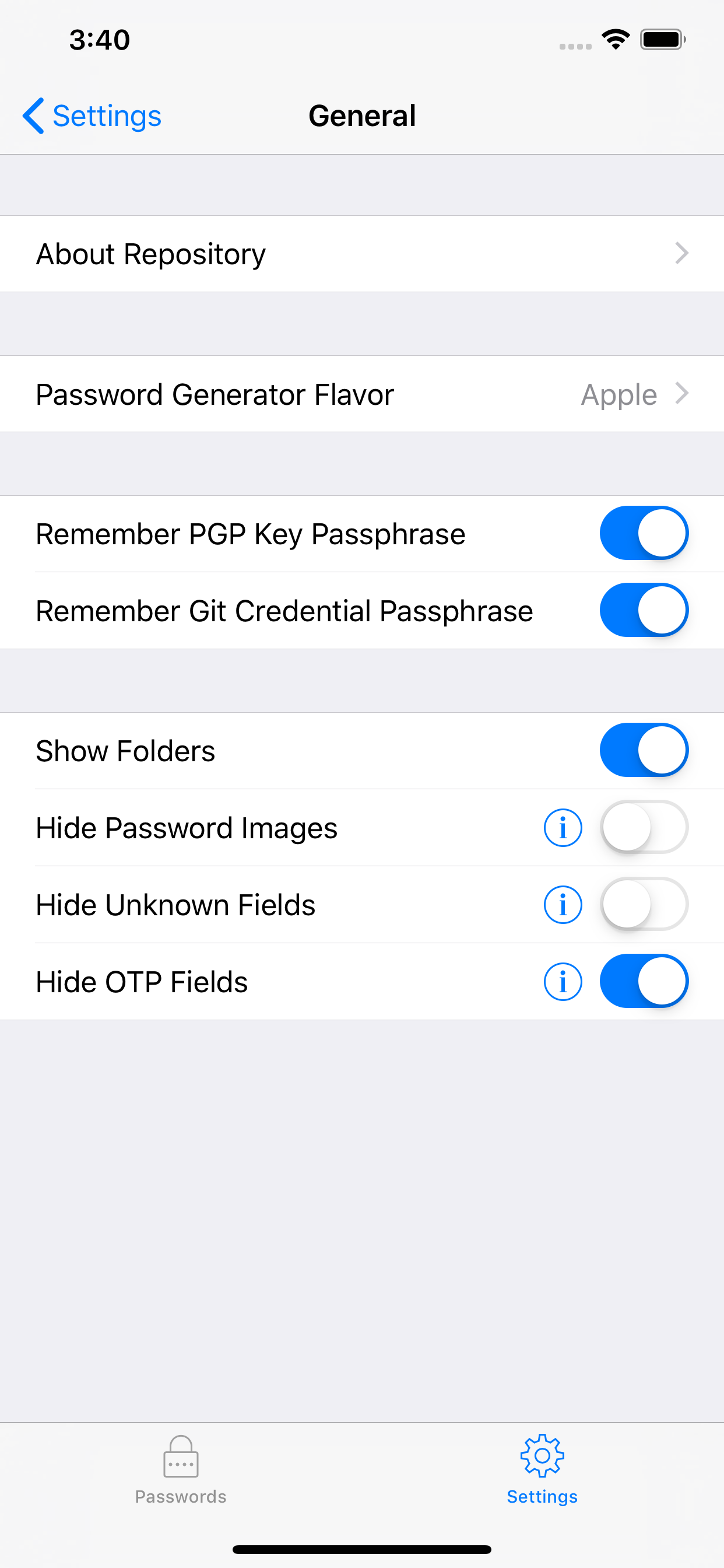Turn on Hide Unknown Fields
Image resolution: width=724 pixels, height=1568 pixels.
pos(644,905)
